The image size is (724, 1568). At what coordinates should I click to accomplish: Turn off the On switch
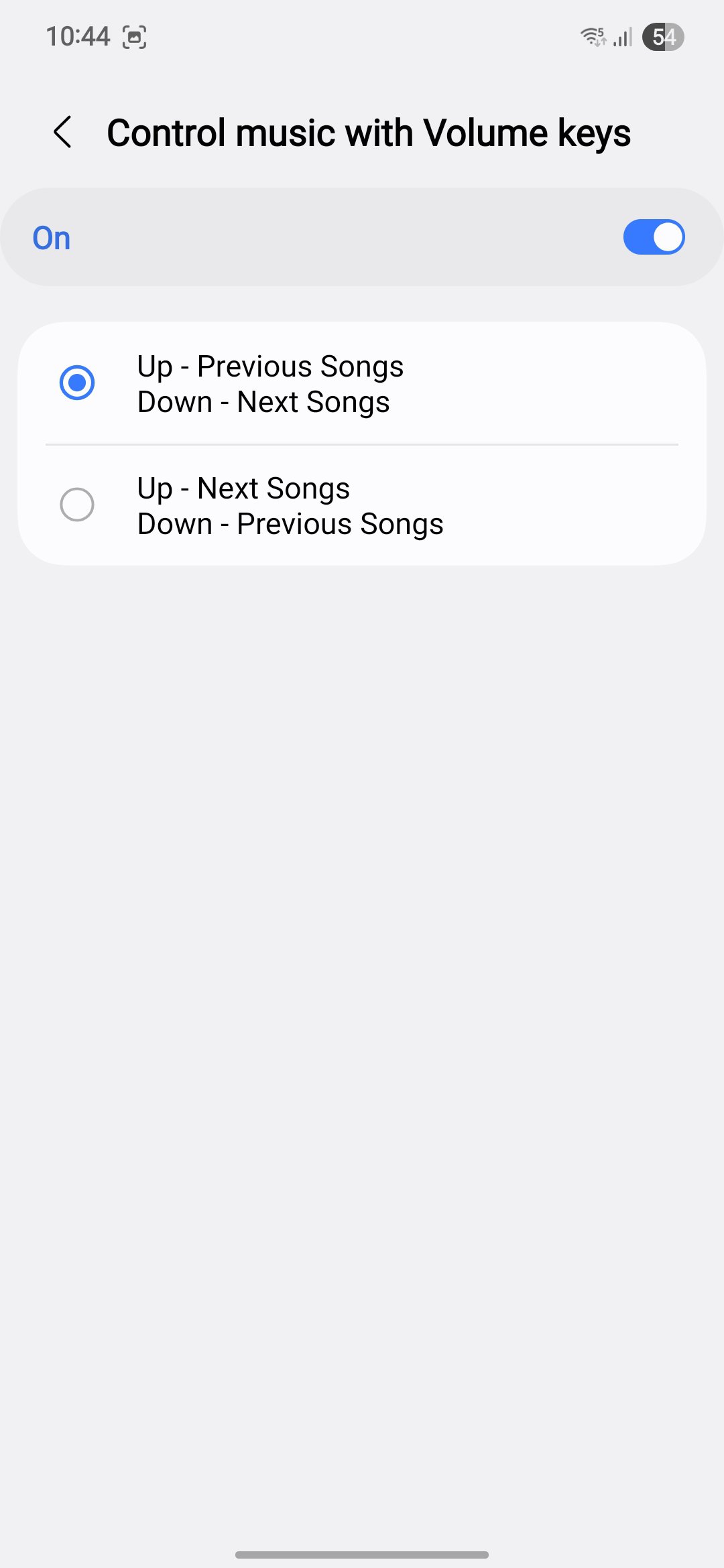tap(653, 237)
